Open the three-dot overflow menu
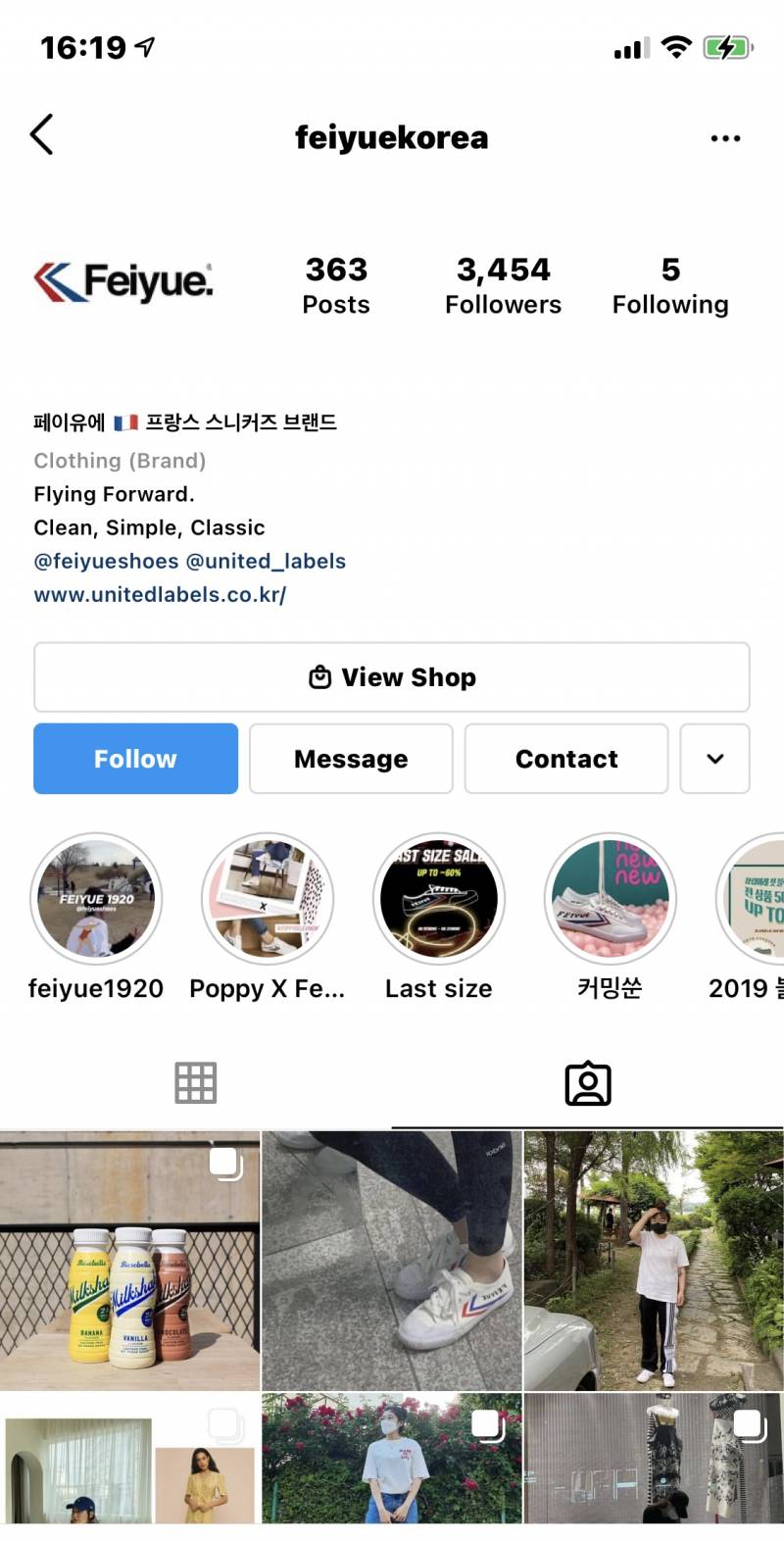This screenshot has width=784, height=1541. tap(725, 138)
